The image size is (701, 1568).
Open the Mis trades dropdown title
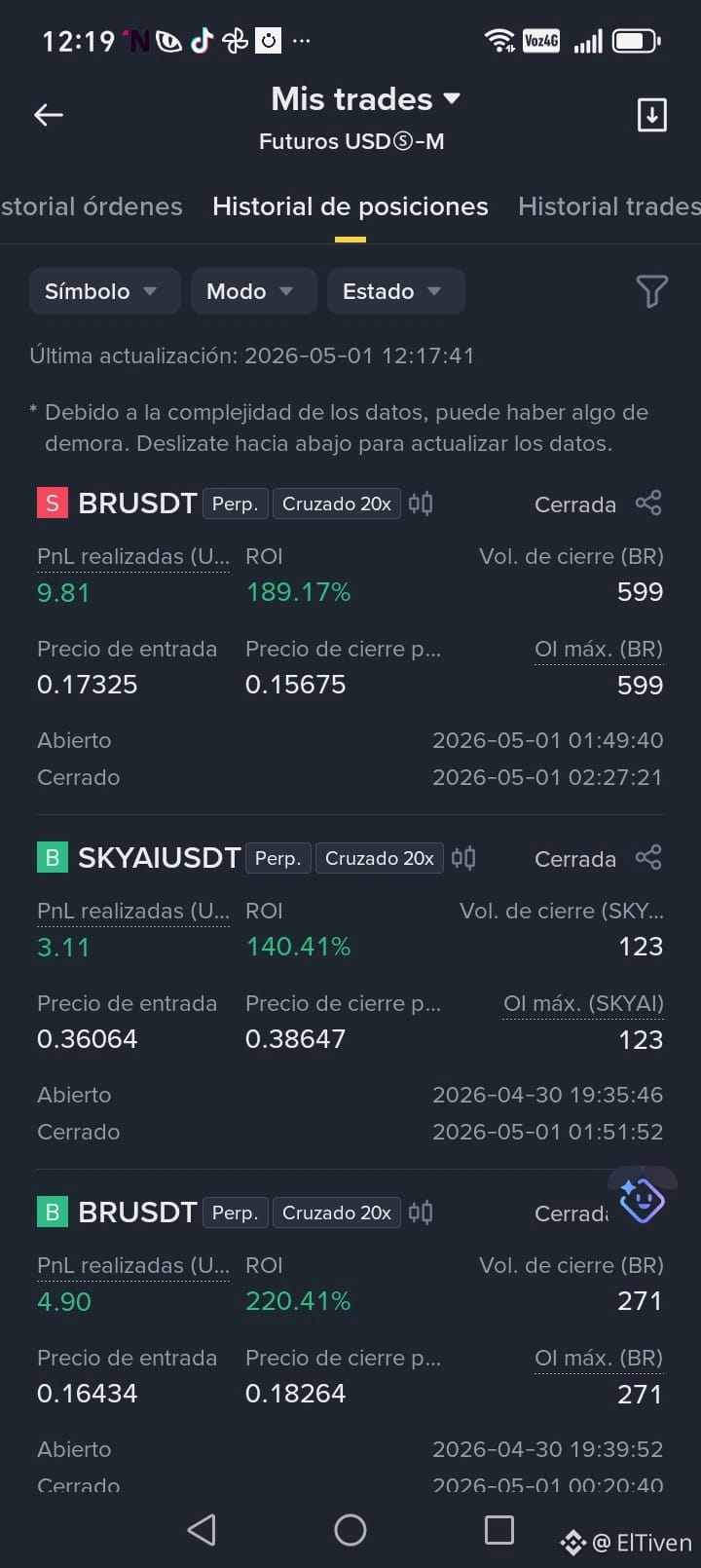tap(365, 98)
